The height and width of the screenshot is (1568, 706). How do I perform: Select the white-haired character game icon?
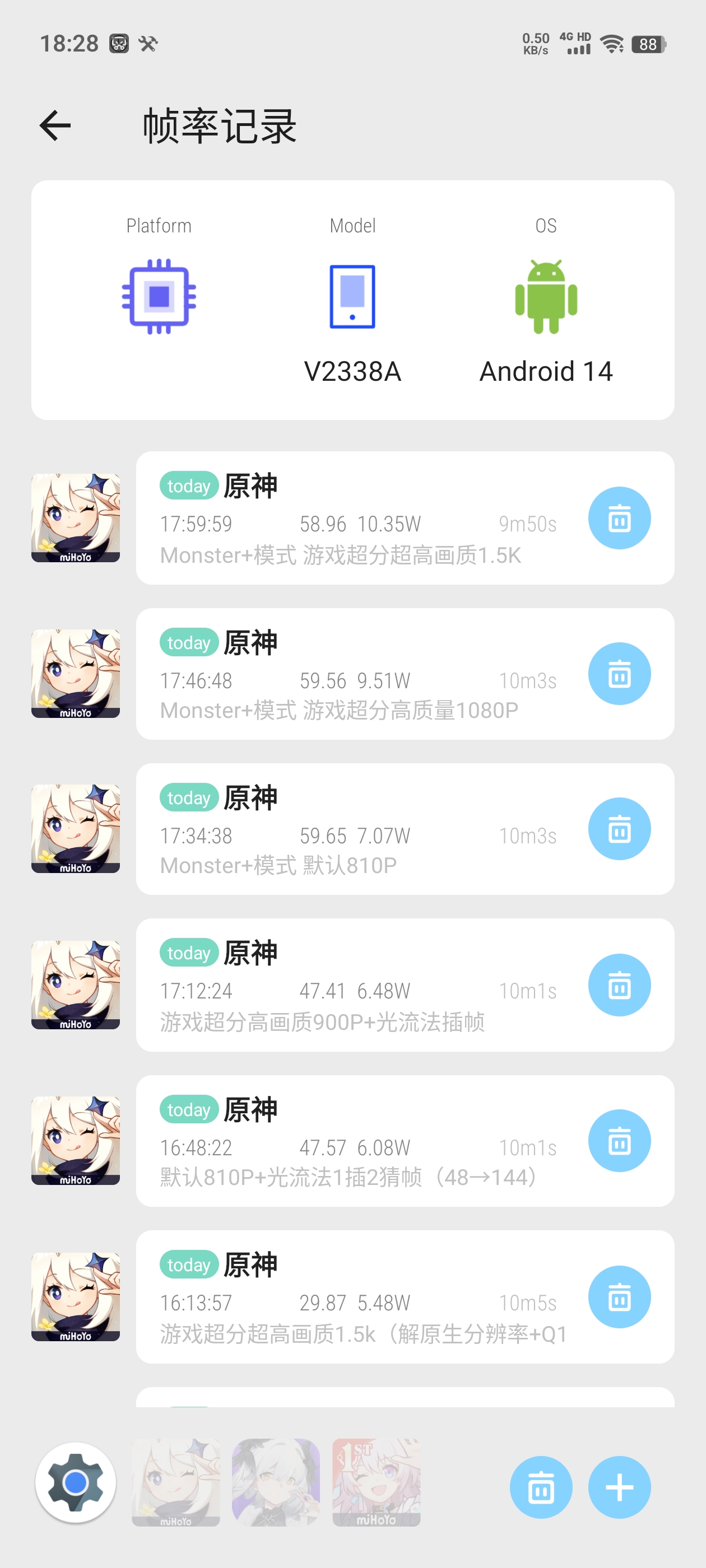[276, 1483]
